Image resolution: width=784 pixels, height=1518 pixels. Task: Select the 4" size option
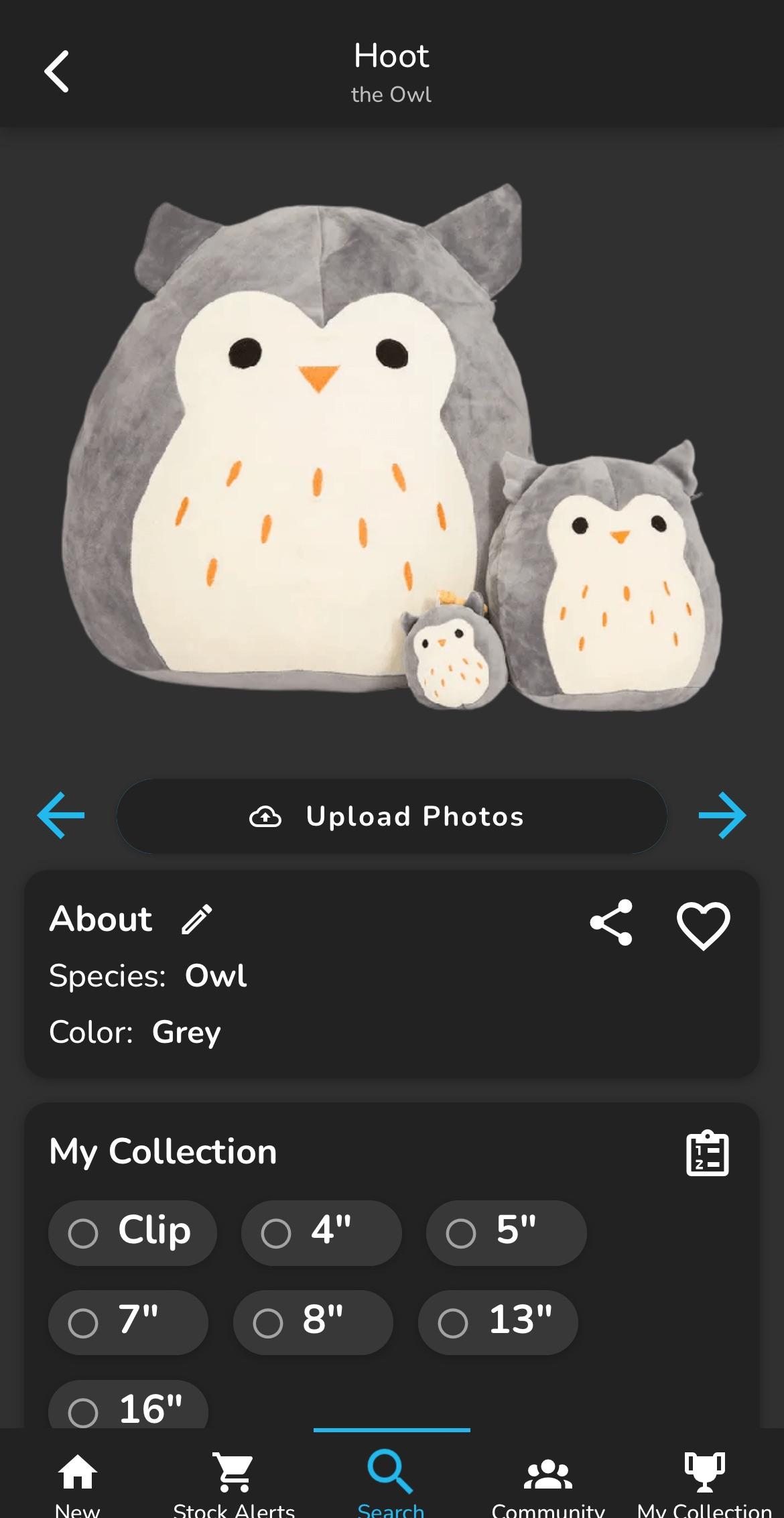[x=321, y=1232]
